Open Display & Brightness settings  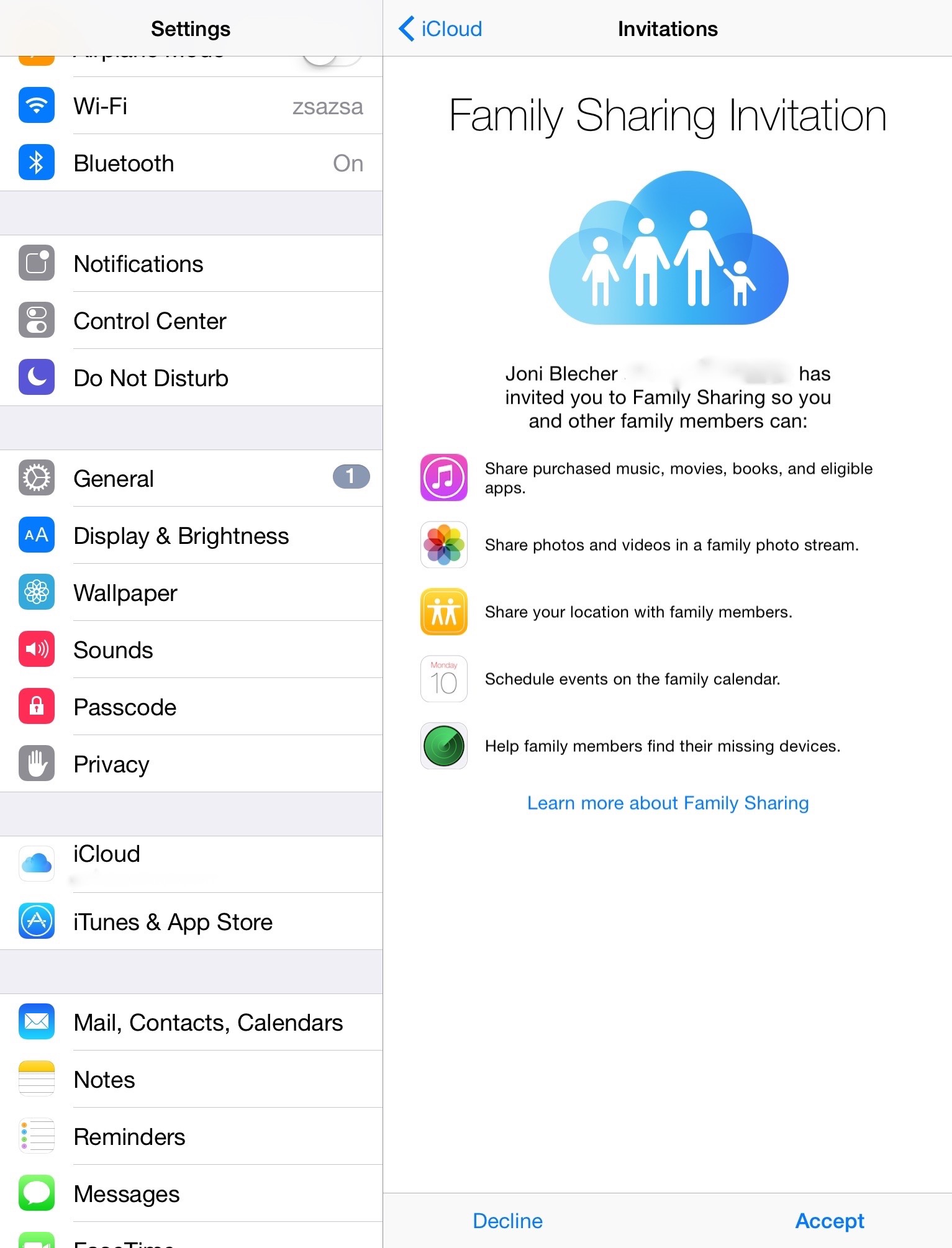[191, 536]
